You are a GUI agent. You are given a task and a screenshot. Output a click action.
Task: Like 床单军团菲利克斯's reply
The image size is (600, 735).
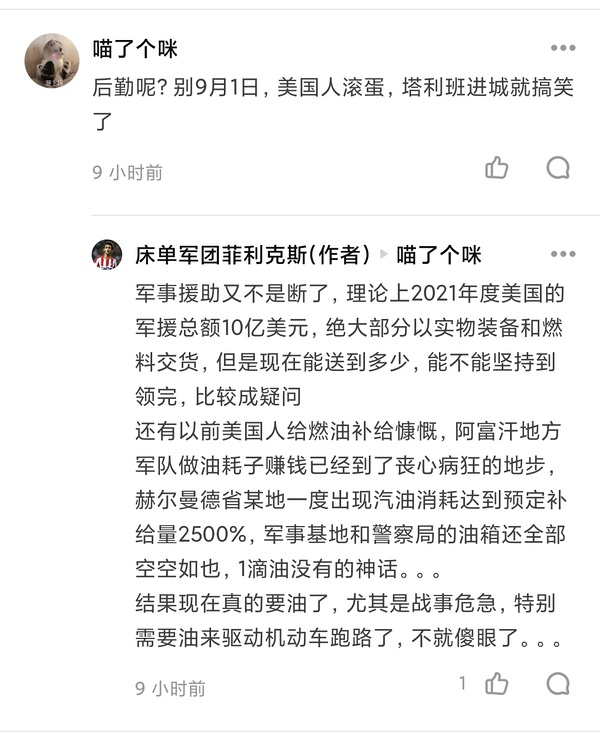pos(497,685)
